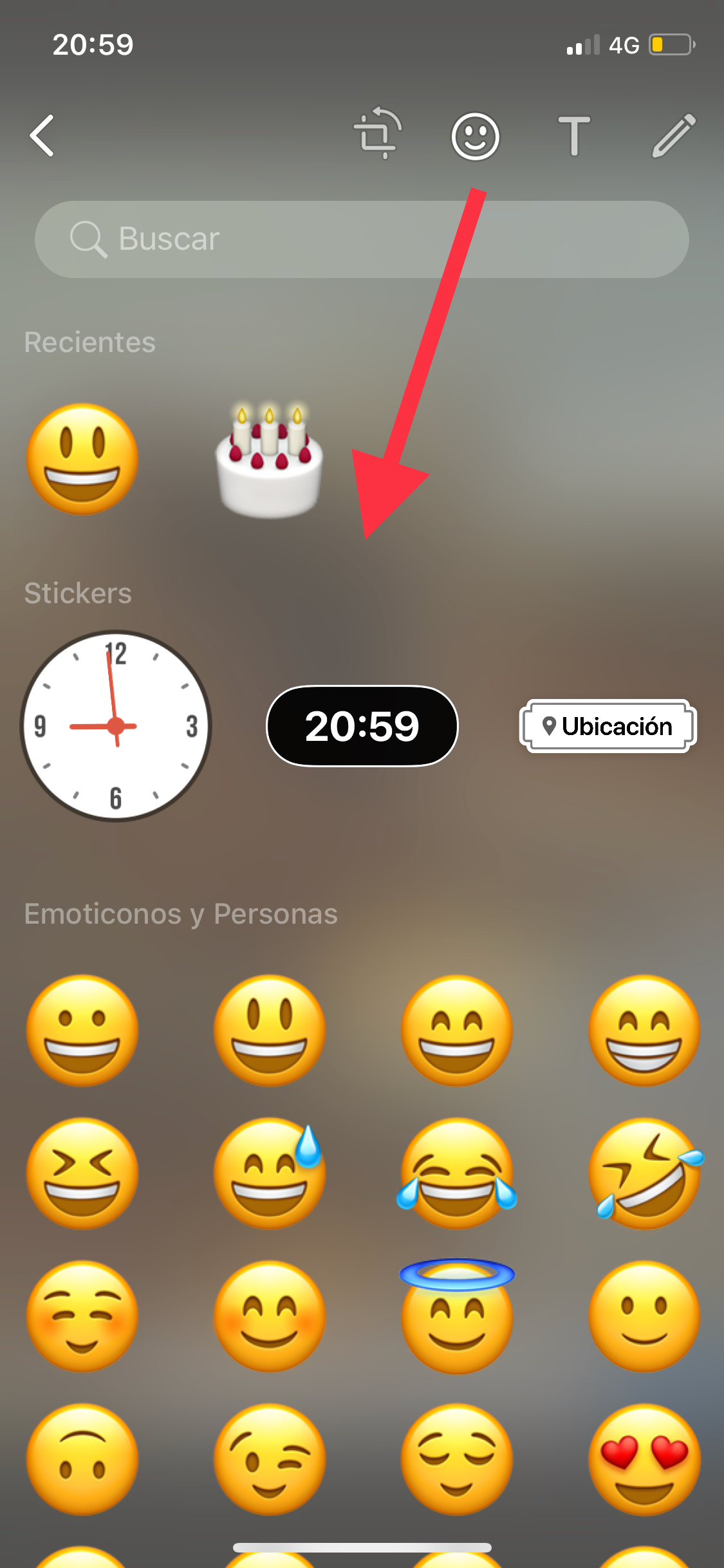Select the grinning face with sweat drop

pos(270,1174)
